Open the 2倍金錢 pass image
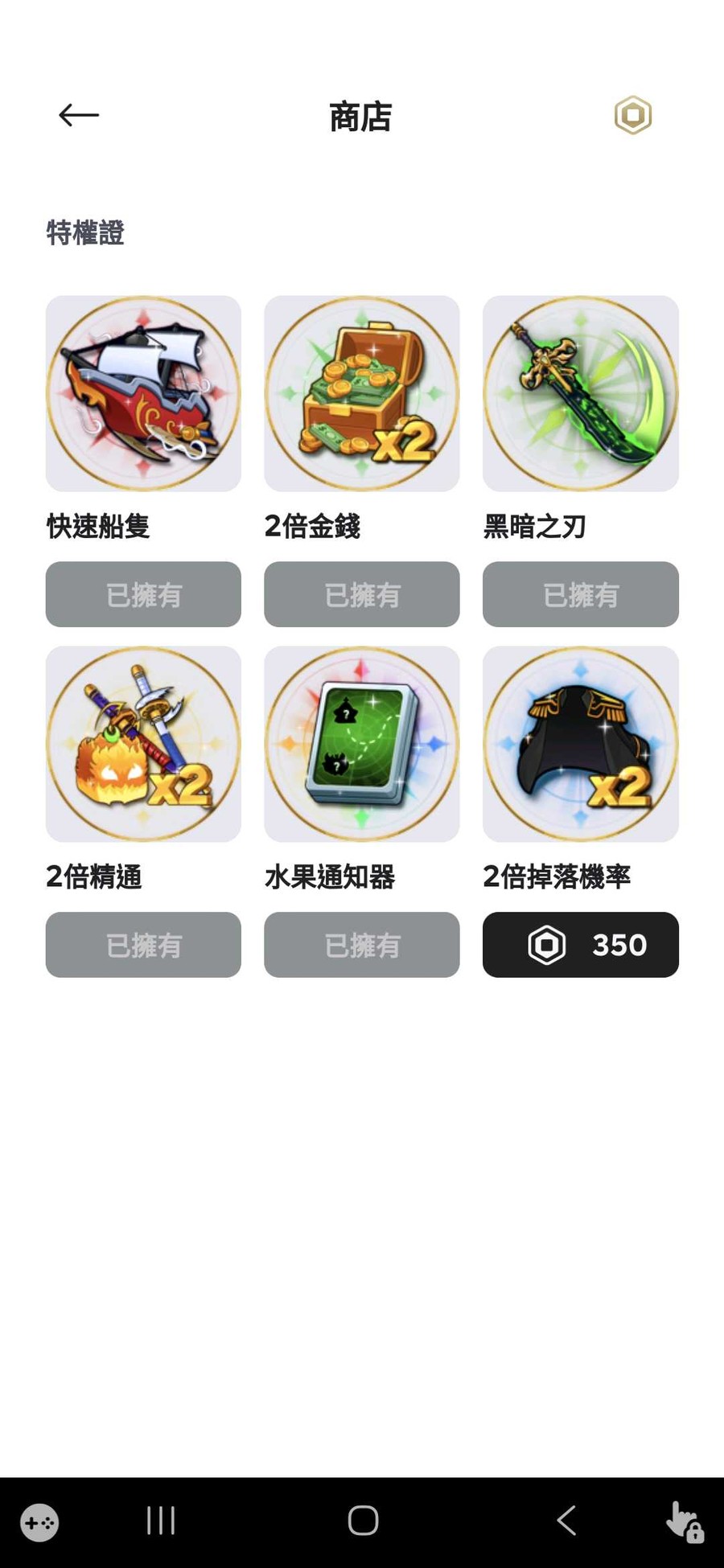This screenshot has height=1568, width=724. 362,393
